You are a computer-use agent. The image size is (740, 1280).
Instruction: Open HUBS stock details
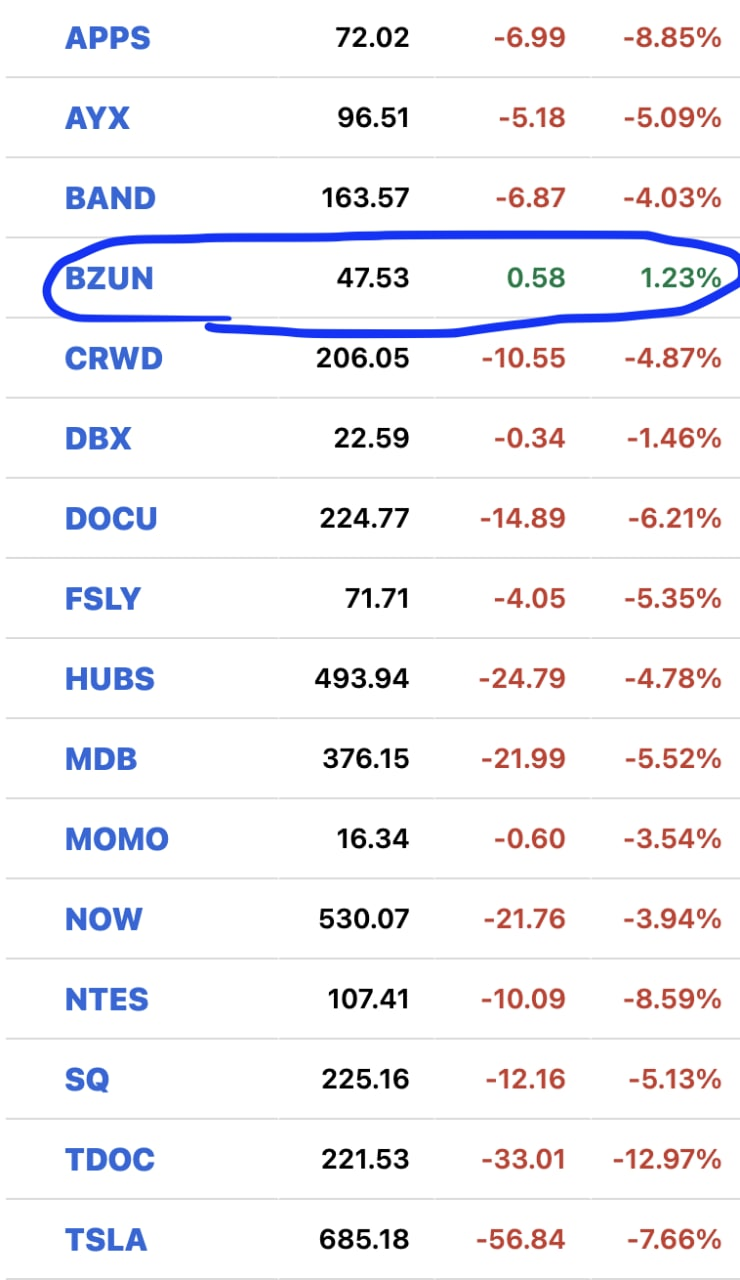click(110, 679)
